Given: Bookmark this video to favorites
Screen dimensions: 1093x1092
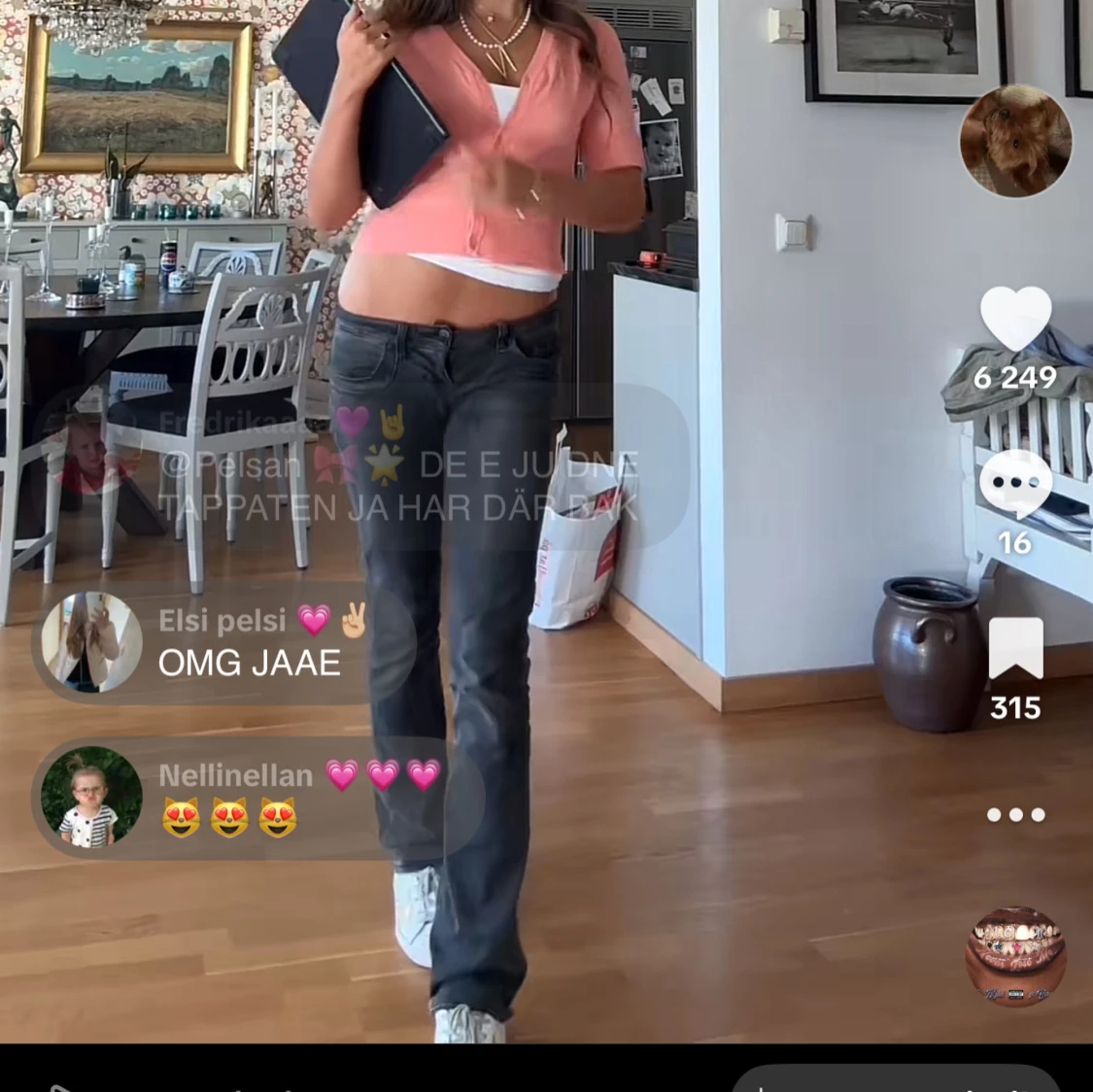Looking at the screenshot, I should click(1015, 649).
